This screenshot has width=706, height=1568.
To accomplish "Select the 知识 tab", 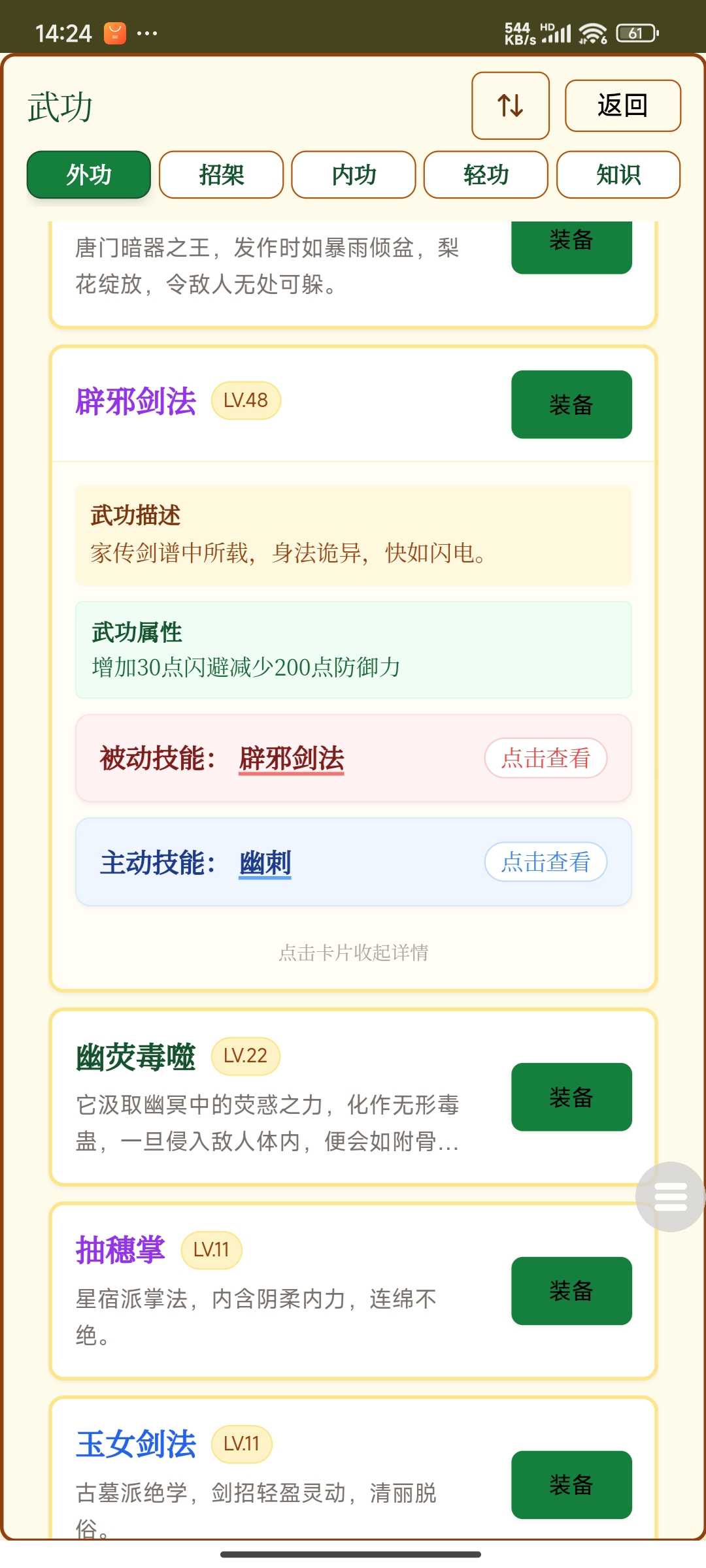I will pos(618,175).
